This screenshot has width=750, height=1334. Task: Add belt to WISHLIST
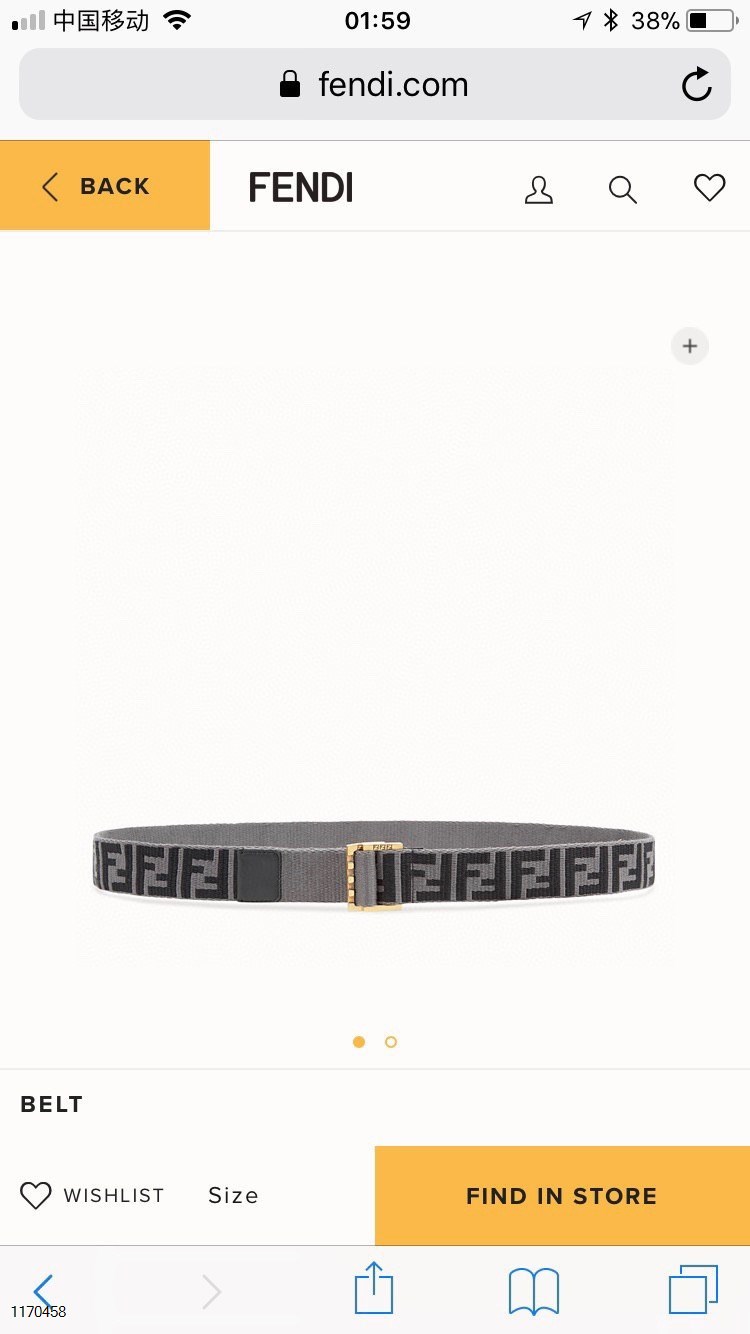click(93, 1195)
